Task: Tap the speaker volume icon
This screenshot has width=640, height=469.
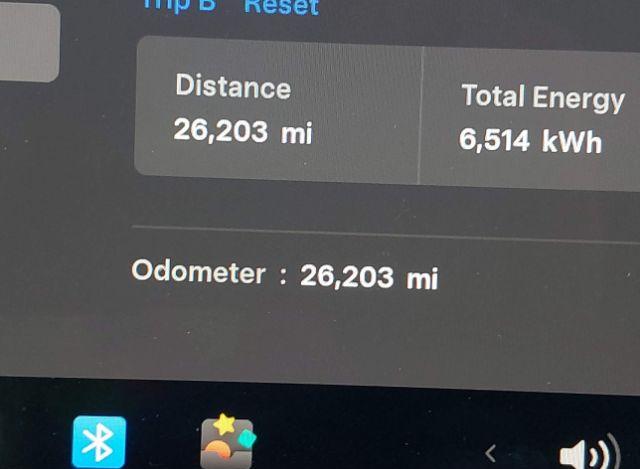Action: (x=588, y=455)
